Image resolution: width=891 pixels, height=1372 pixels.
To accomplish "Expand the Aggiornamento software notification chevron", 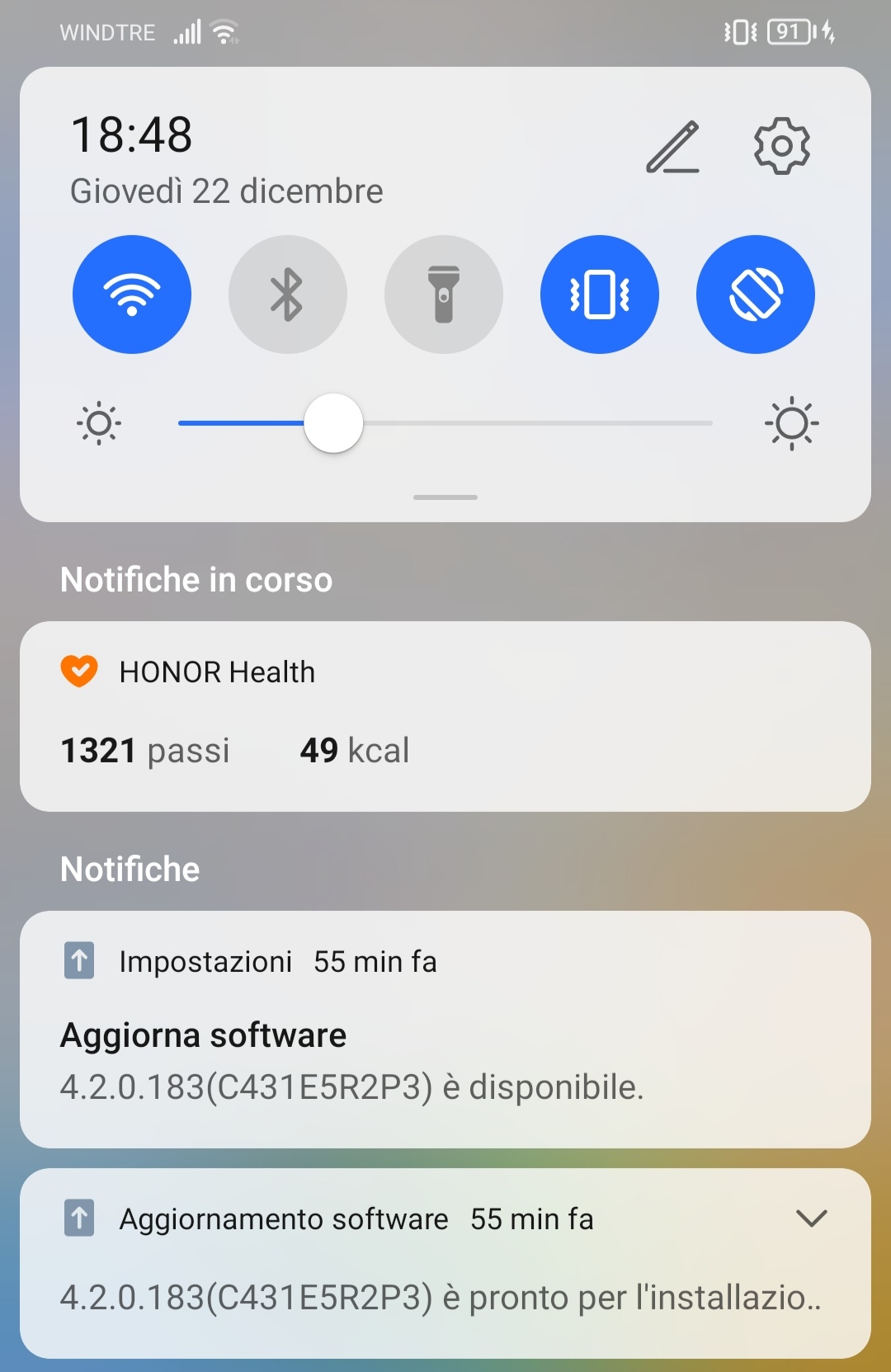I will (813, 1219).
